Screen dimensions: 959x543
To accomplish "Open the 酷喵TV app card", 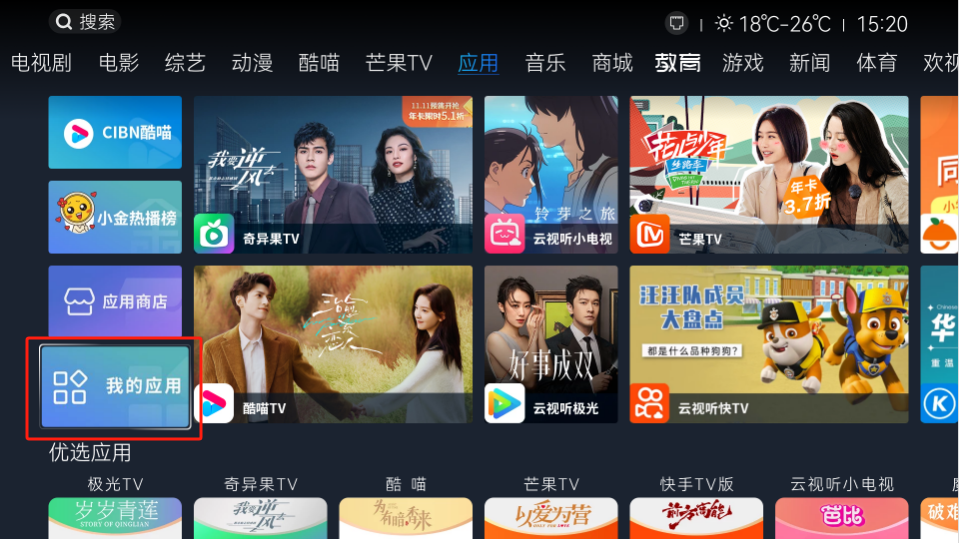I will (333, 343).
